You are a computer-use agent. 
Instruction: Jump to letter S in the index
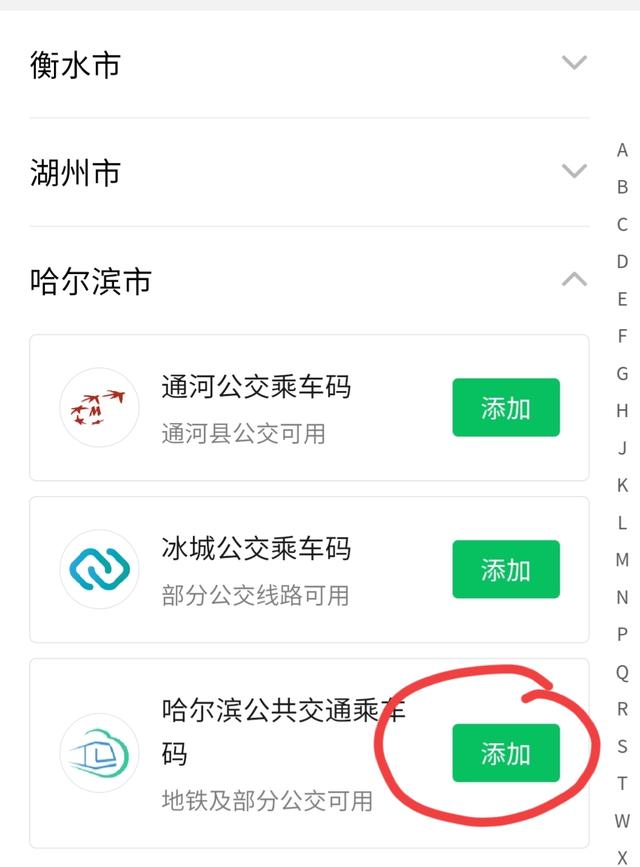tap(622, 746)
